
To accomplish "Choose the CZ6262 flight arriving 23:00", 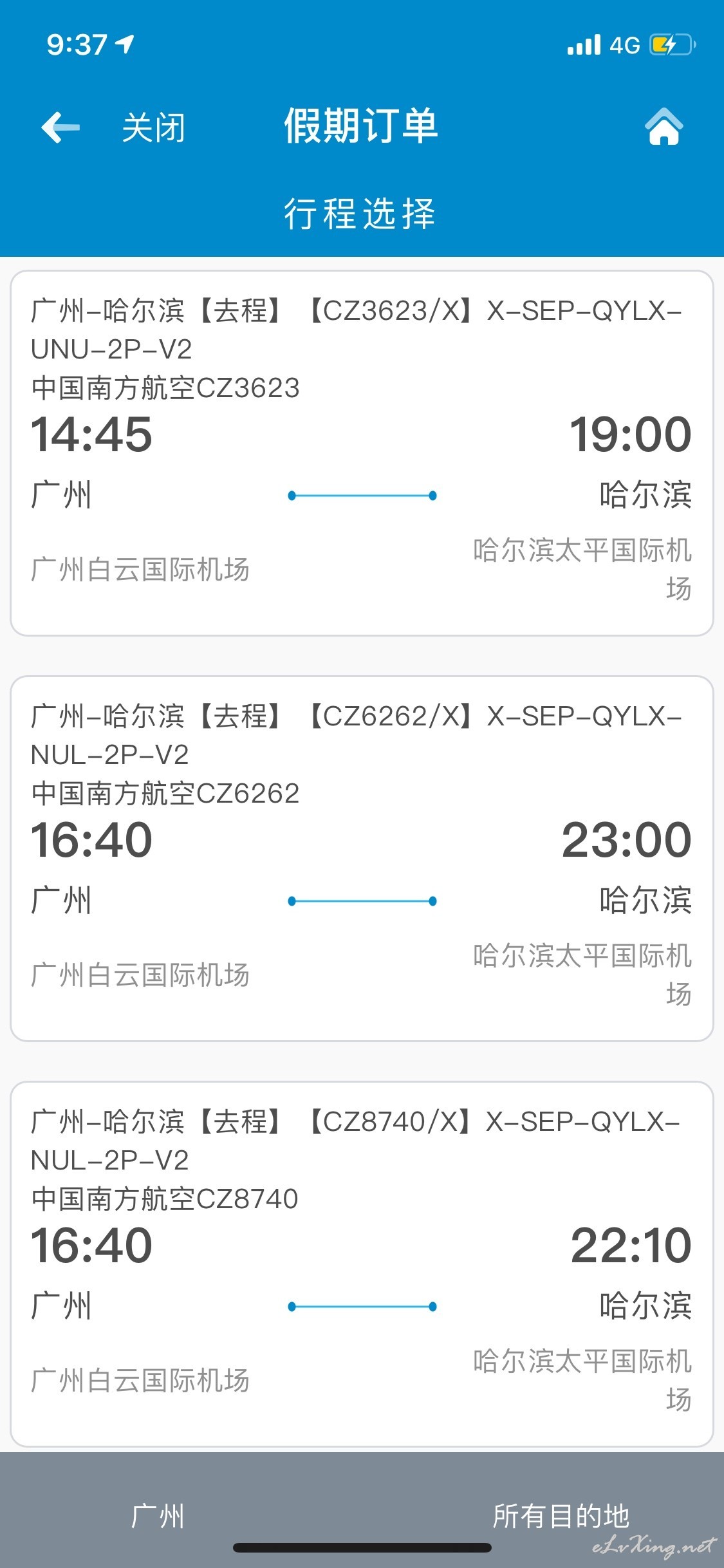I will tap(362, 858).
